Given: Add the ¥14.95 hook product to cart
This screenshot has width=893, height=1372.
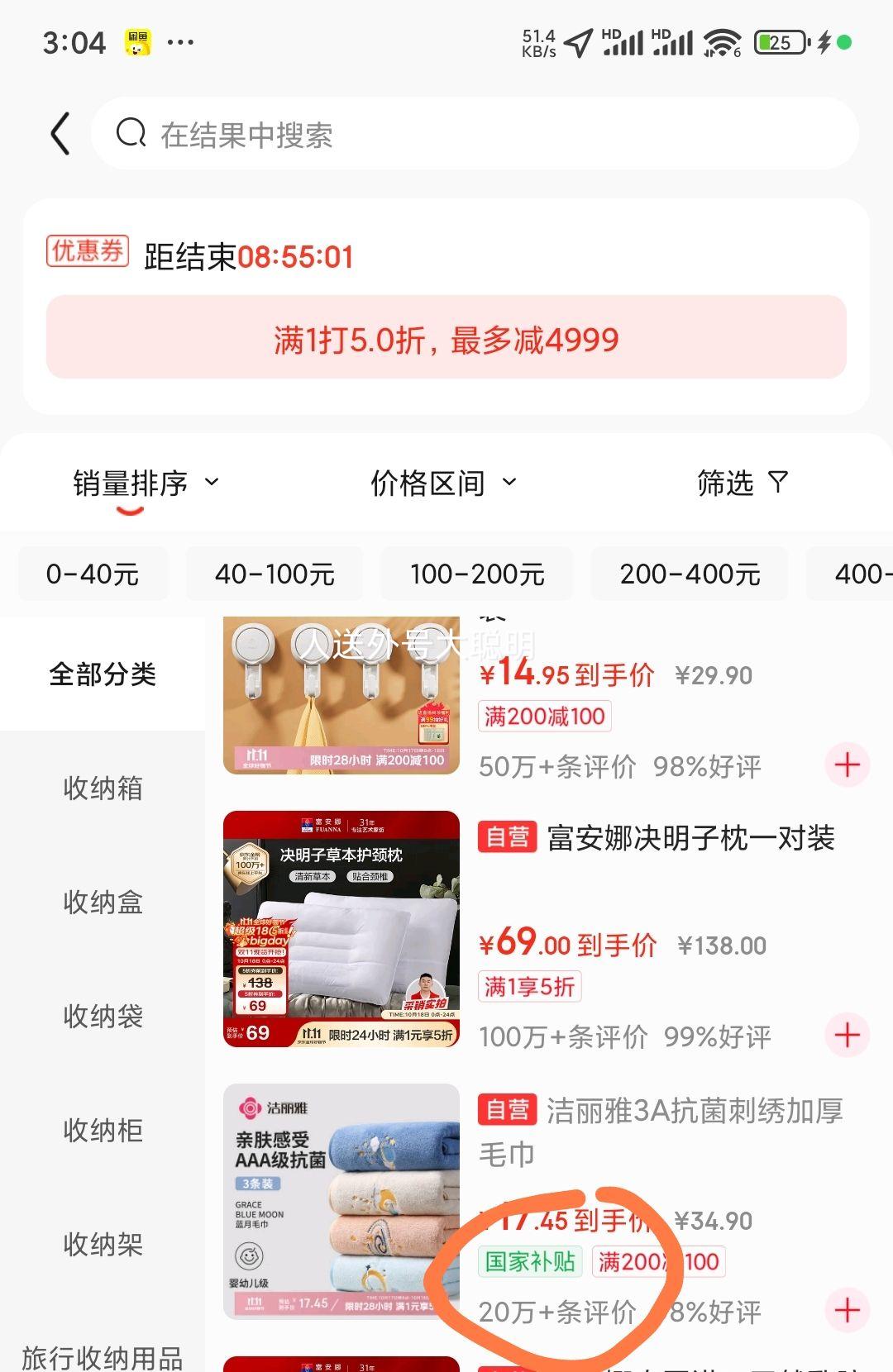Looking at the screenshot, I should [x=847, y=765].
